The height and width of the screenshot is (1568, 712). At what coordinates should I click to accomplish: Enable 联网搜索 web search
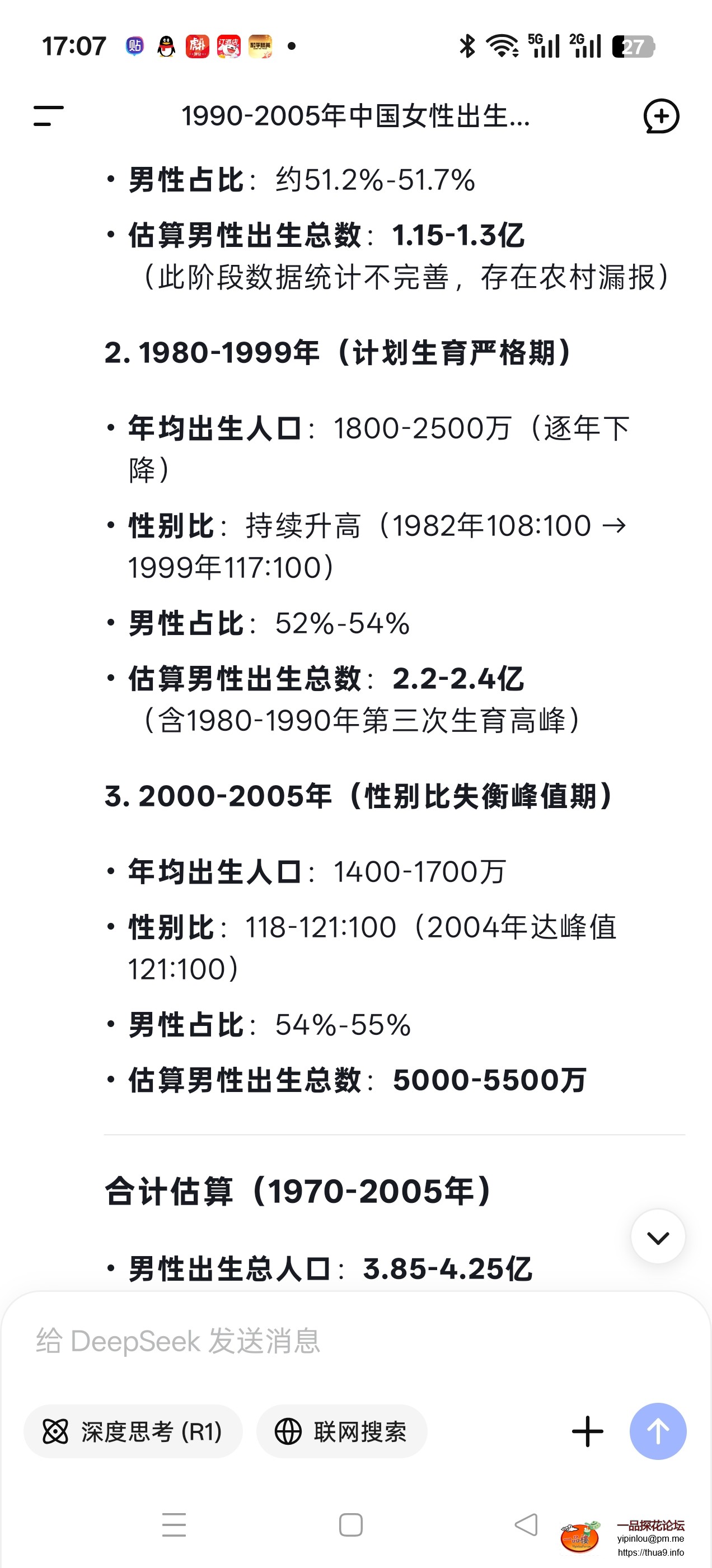341,1432
